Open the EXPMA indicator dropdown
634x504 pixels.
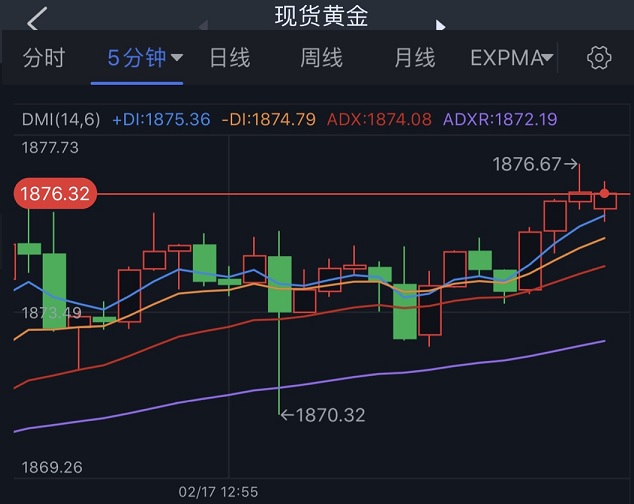point(511,58)
